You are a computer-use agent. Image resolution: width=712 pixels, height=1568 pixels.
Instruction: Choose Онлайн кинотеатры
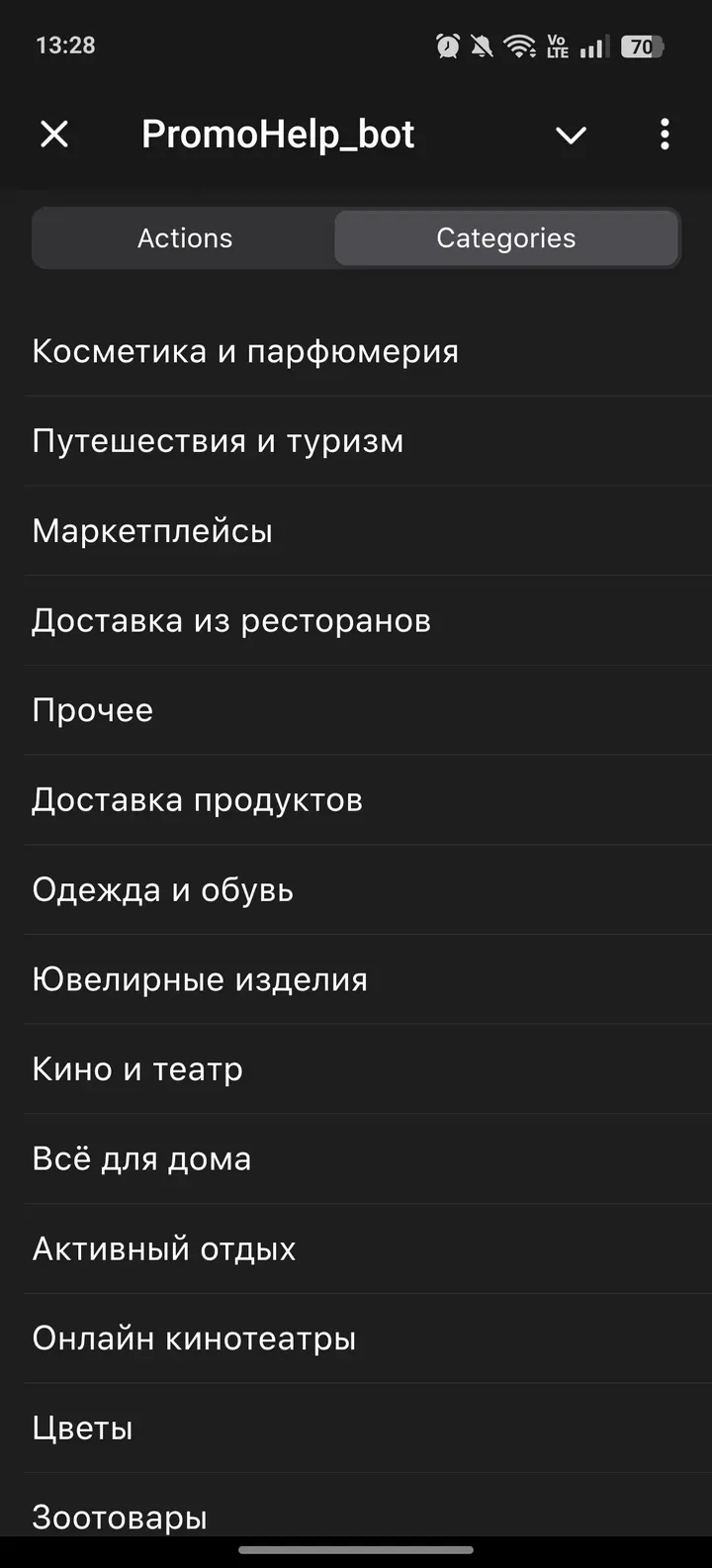point(195,1337)
